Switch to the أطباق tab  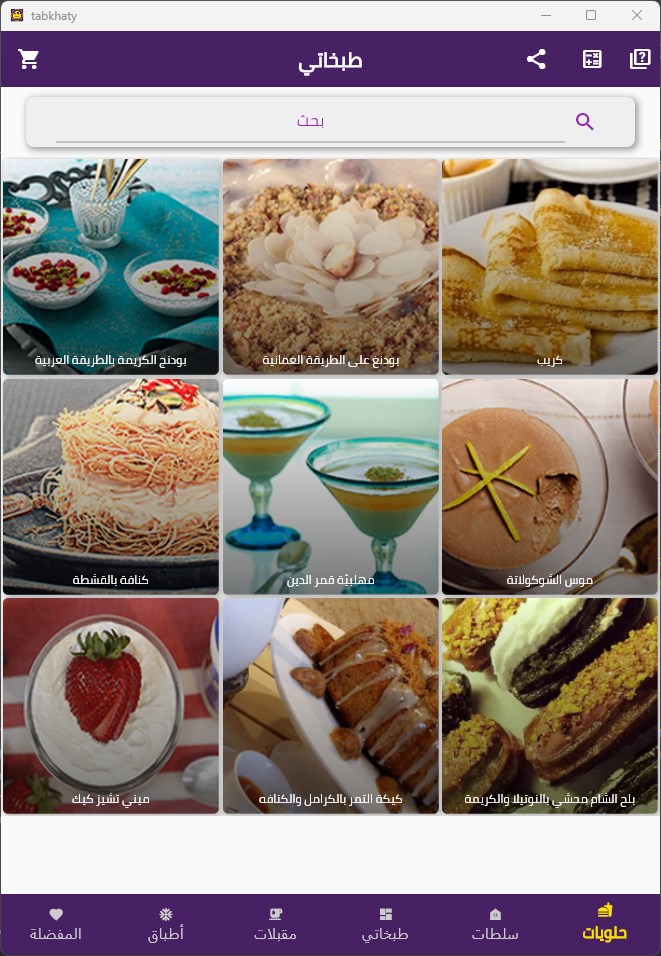point(166,925)
